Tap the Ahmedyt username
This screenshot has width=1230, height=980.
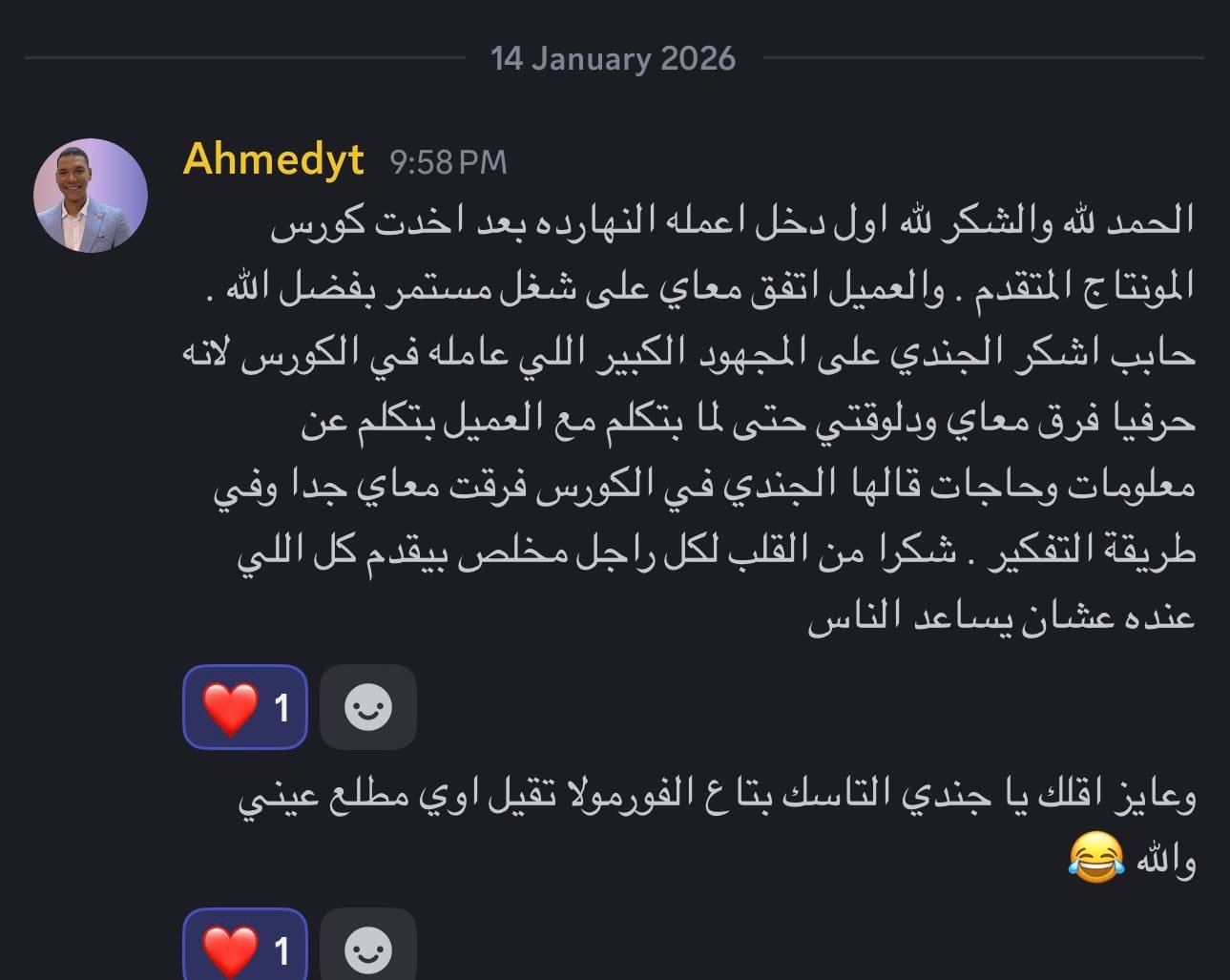pyautogui.click(x=273, y=158)
